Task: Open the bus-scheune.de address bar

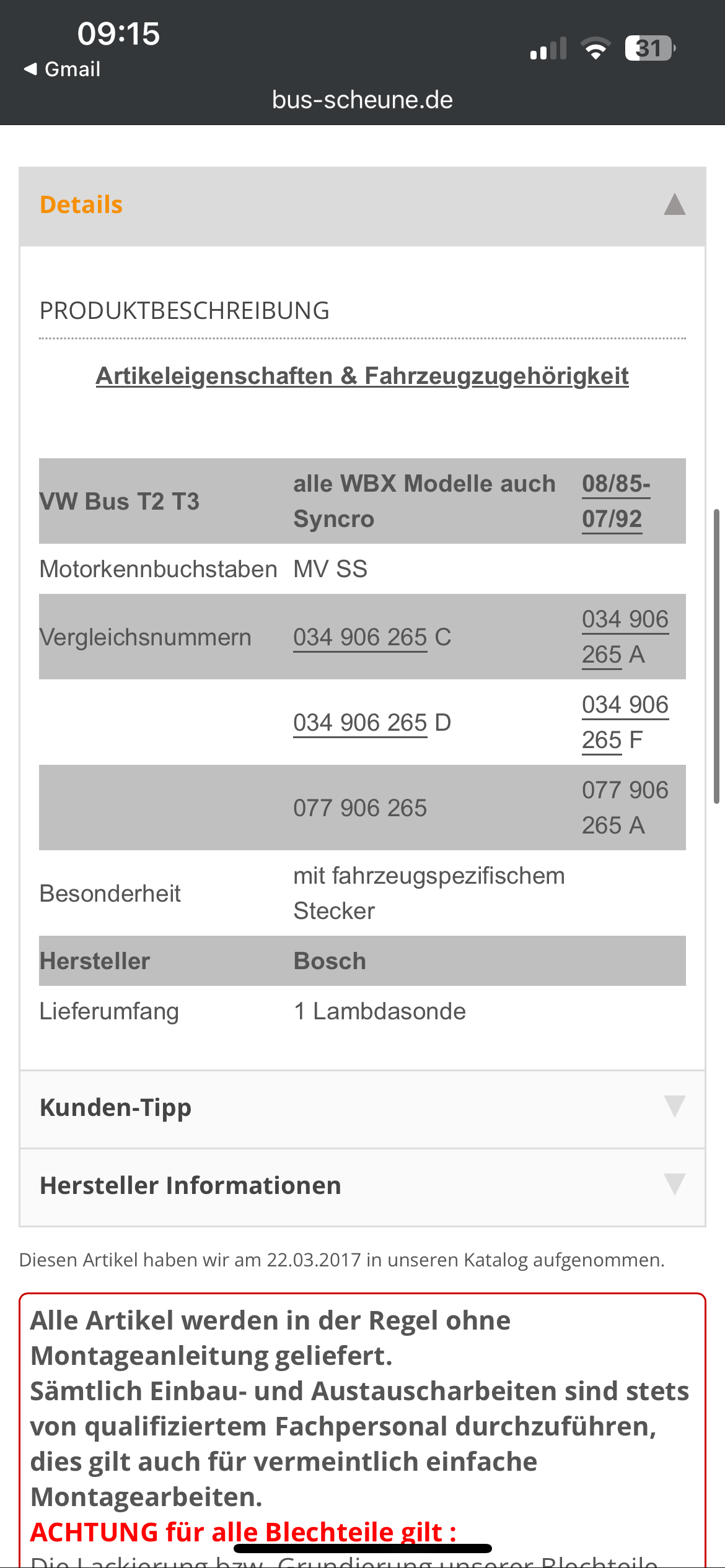Action: pos(362,100)
